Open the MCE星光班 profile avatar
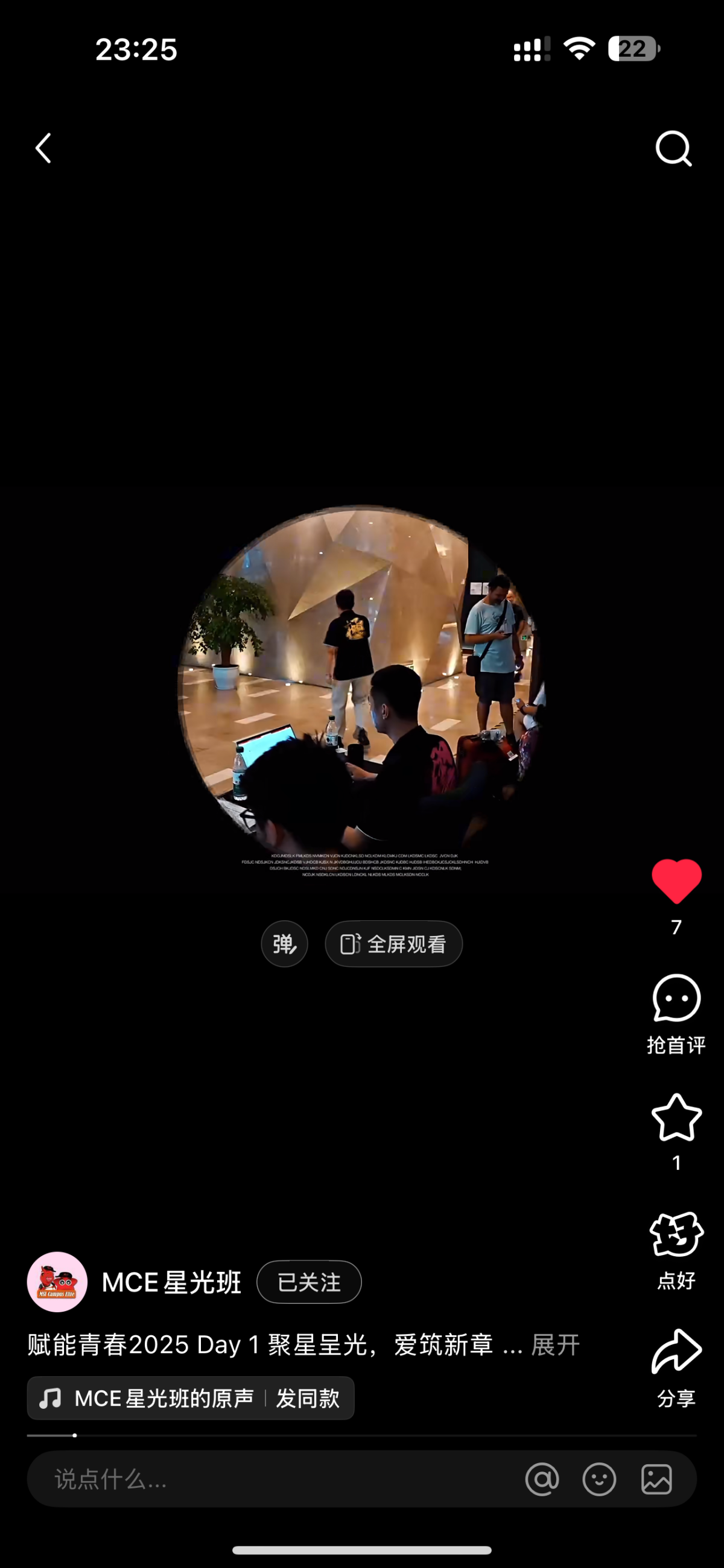The width and height of the screenshot is (724, 1568). [57, 1283]
